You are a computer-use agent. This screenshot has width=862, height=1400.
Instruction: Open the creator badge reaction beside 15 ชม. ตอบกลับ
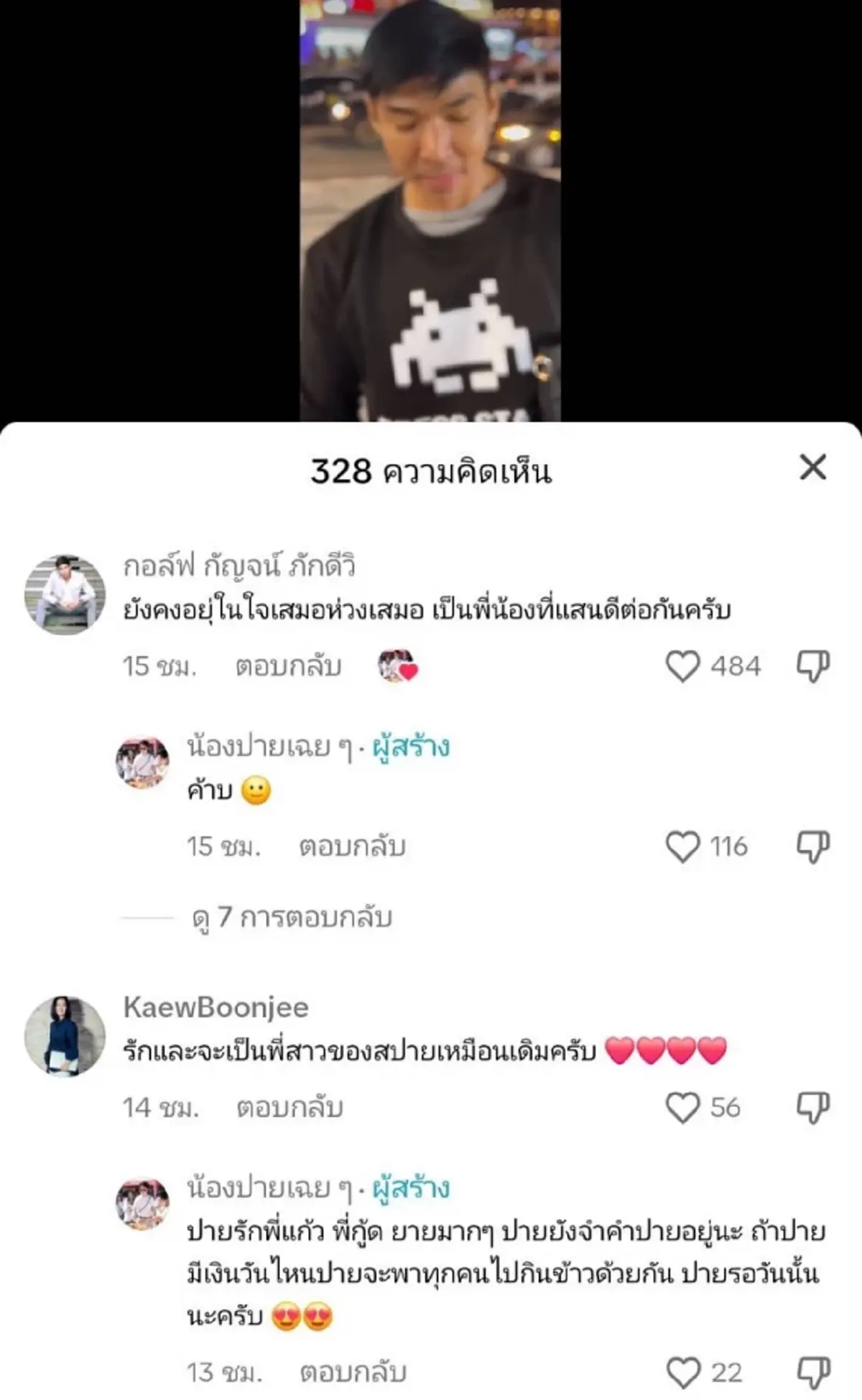click(398, 666)
